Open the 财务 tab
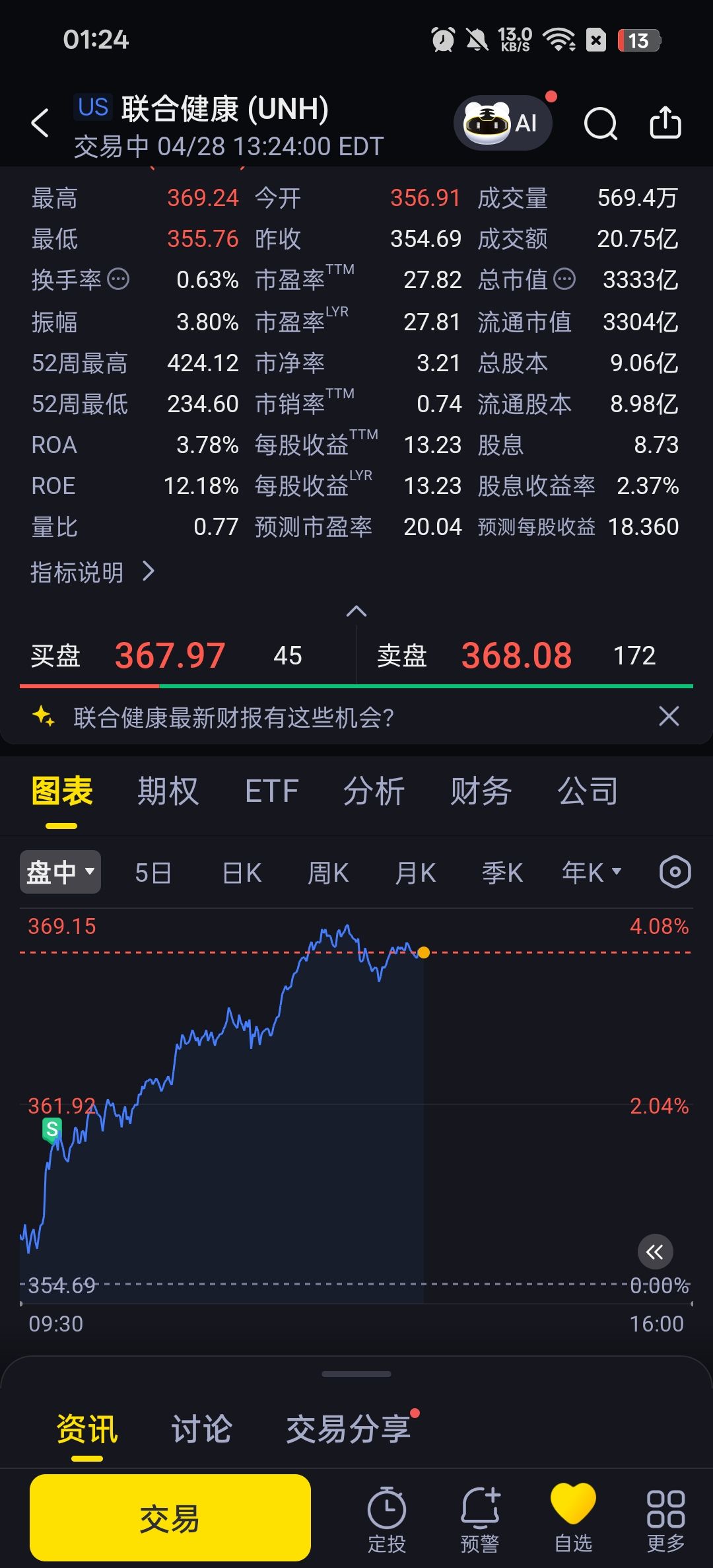 tap(481, 791)
